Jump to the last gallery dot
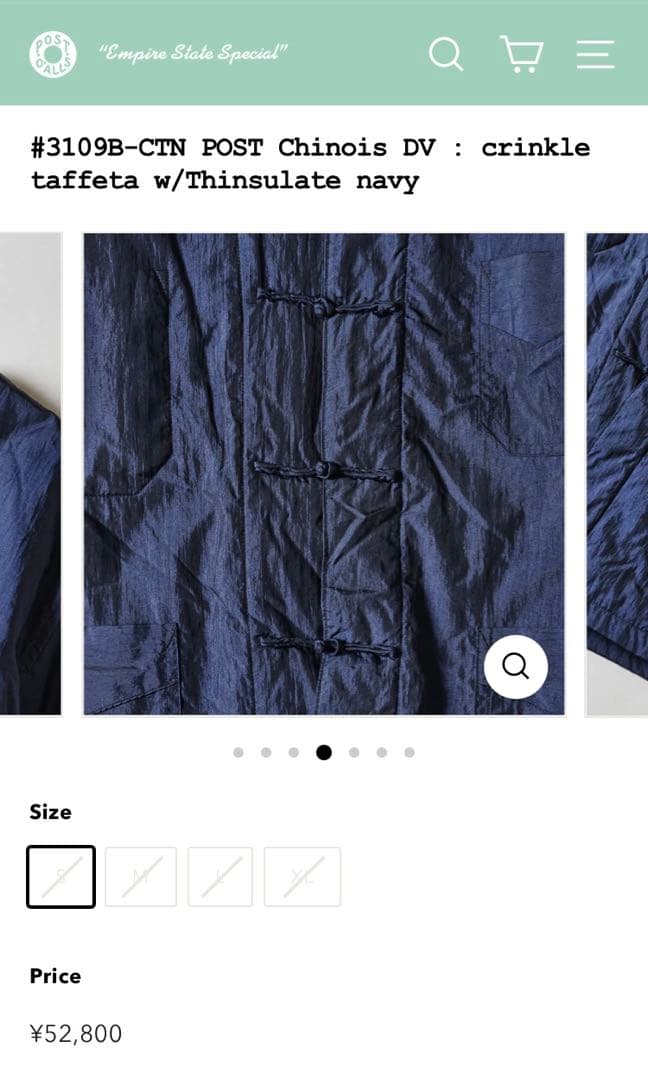648x1080 pixels. pos(410,753)
